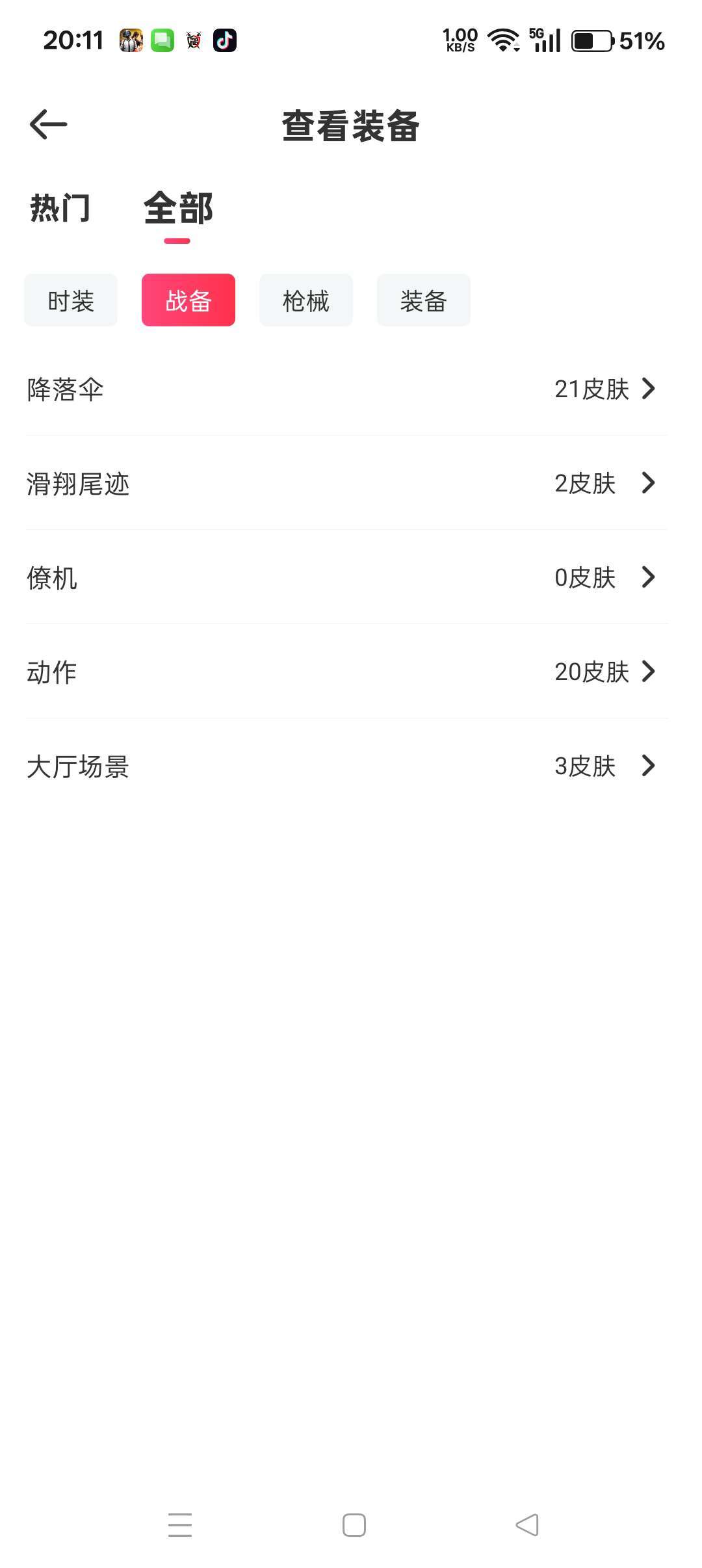The image size is (702, 1568).
Task: Enable the 枪械 filter chip
Action: pos(305,300)
